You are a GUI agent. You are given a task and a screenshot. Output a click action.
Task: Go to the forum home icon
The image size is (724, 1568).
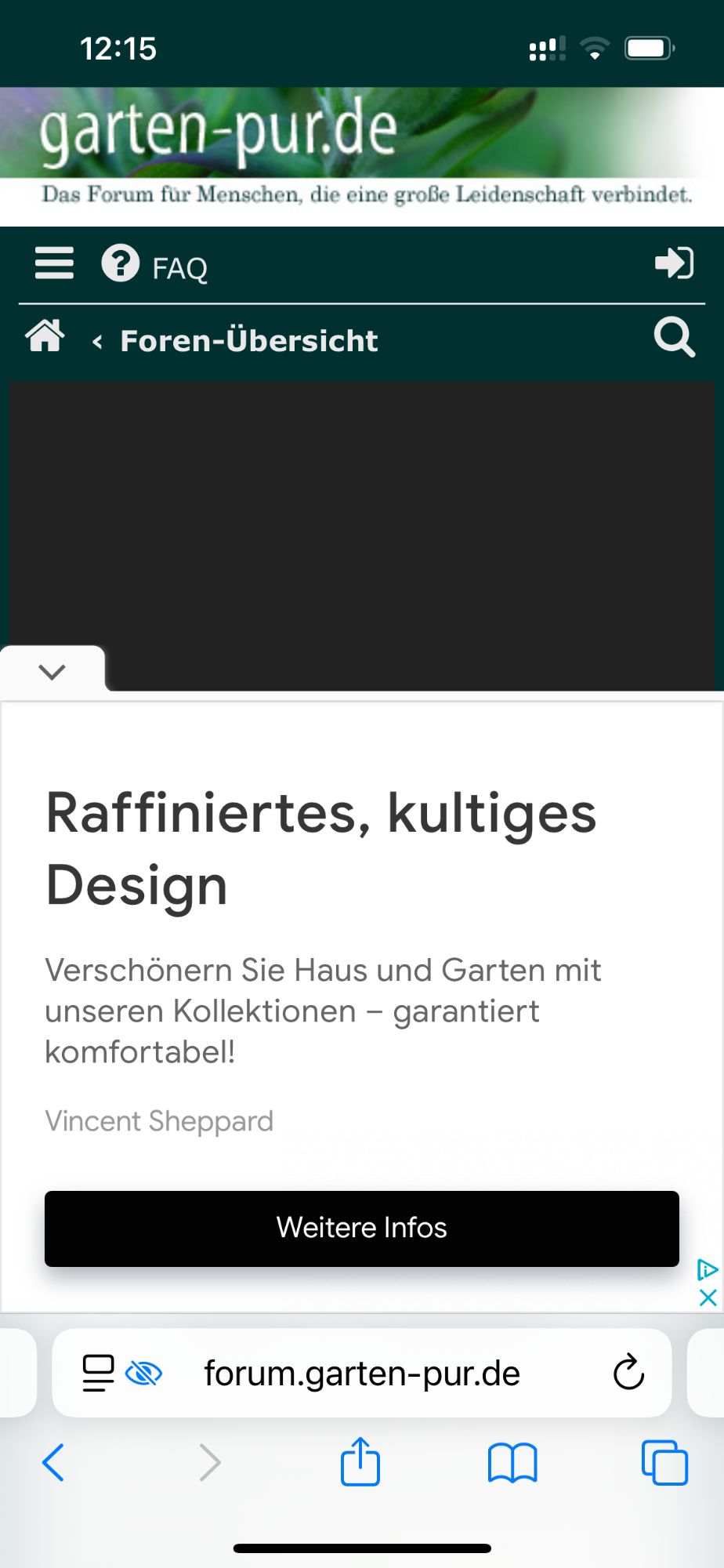tap(45, 337)
